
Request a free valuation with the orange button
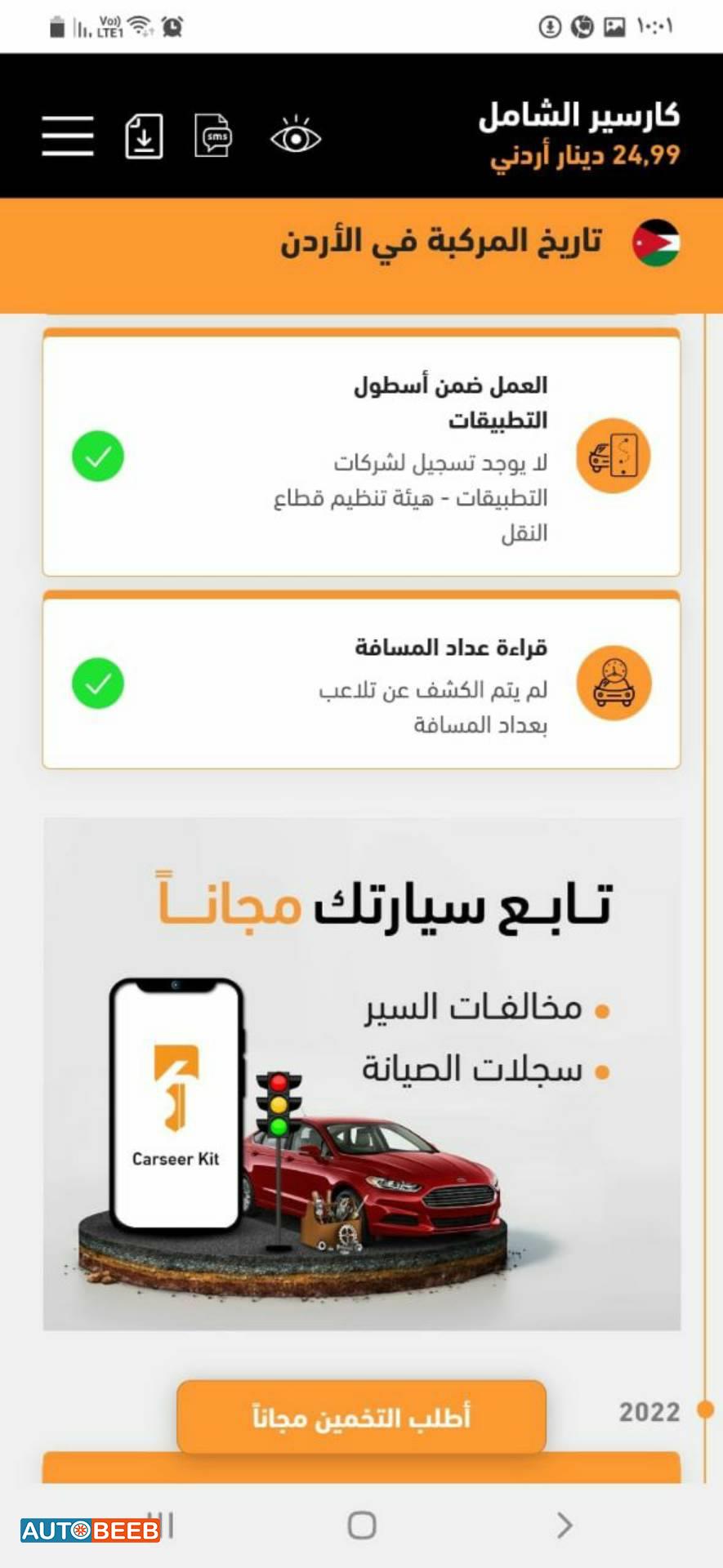[x=361, y=1417]
